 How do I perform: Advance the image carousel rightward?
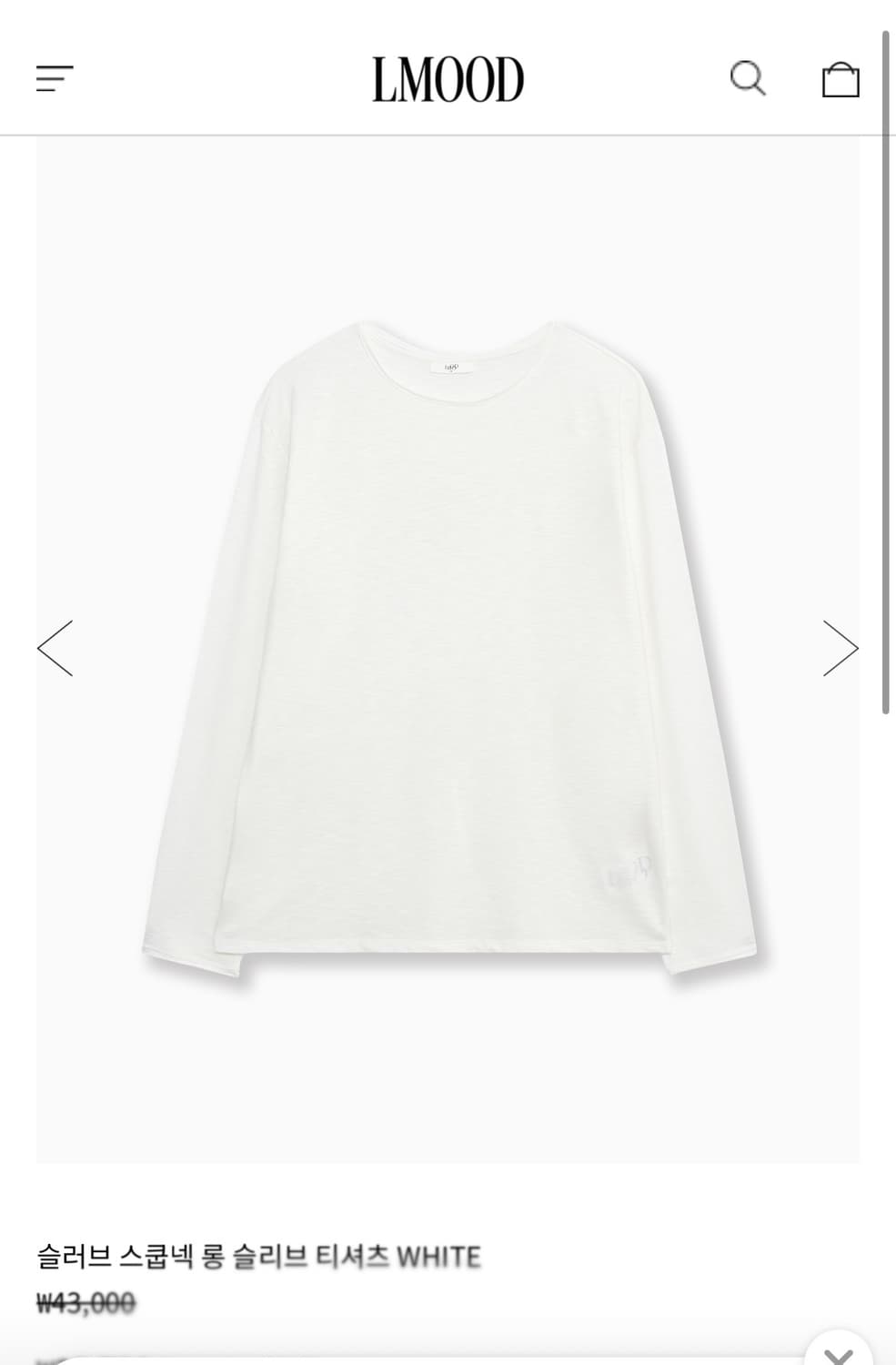click(841, 648)
